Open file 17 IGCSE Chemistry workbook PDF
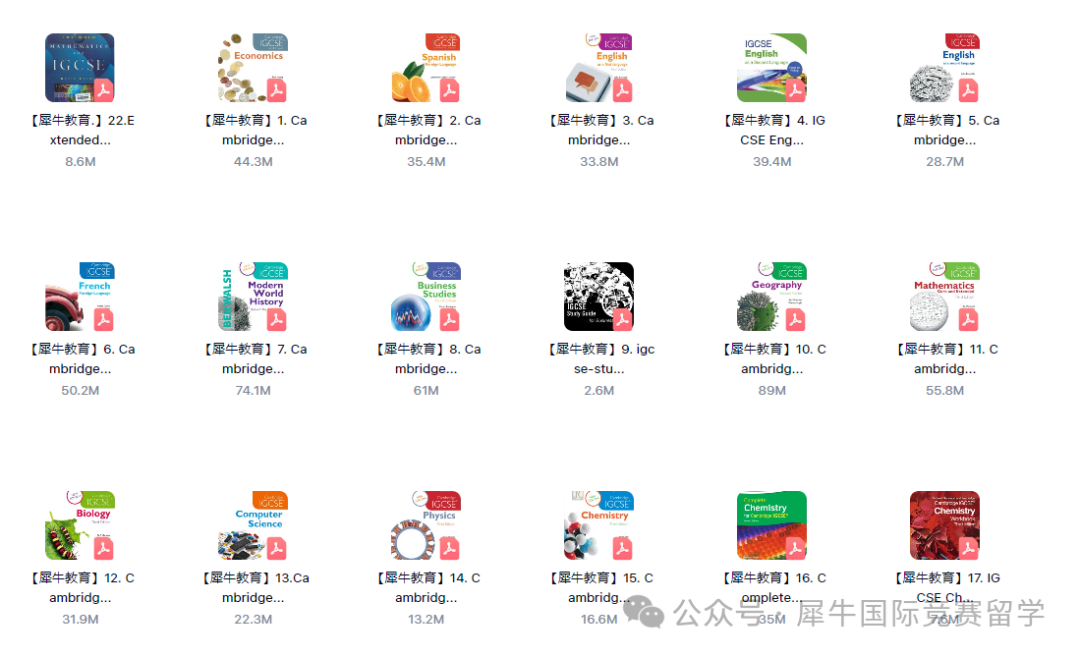 tap(945, 526)
